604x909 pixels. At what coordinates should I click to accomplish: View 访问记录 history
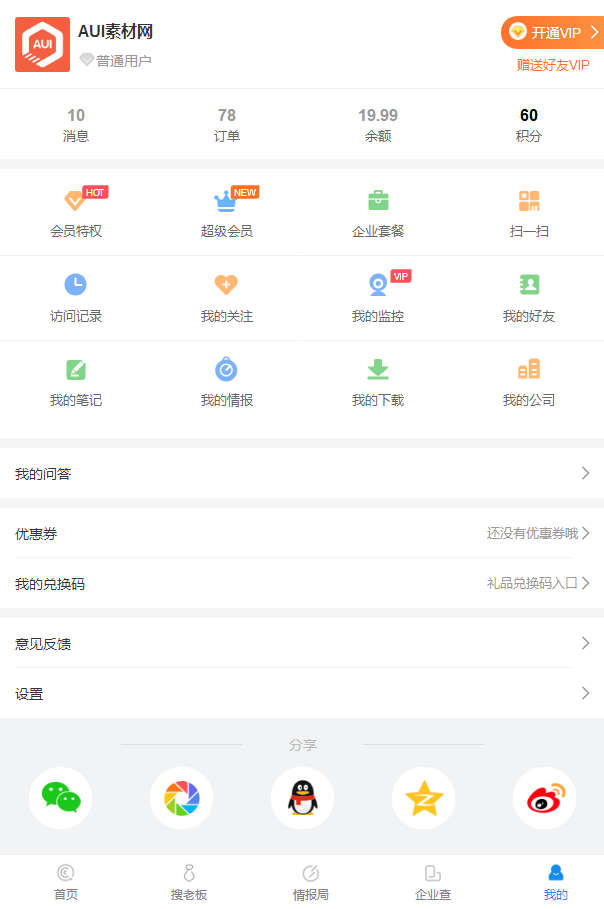(76, 297)
